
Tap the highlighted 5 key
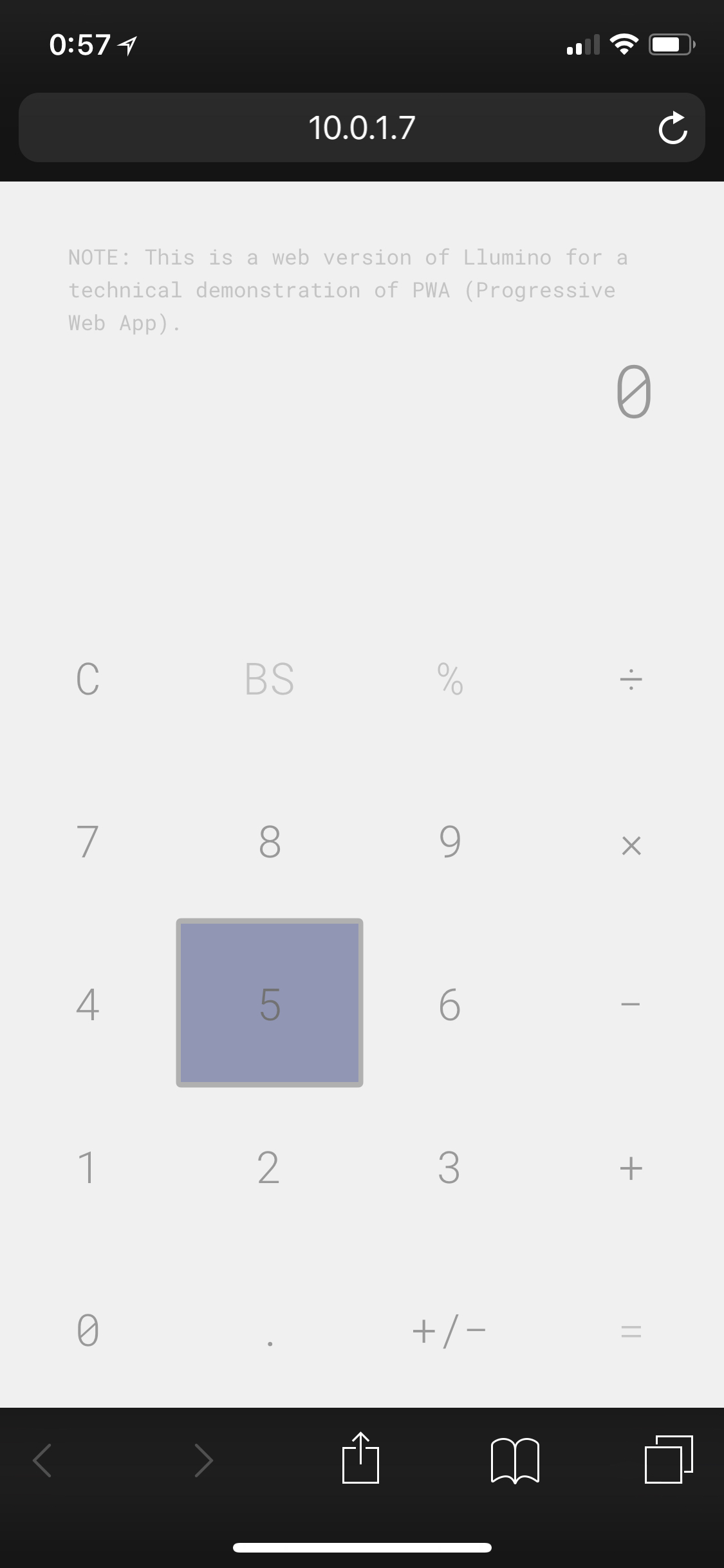269,1003
